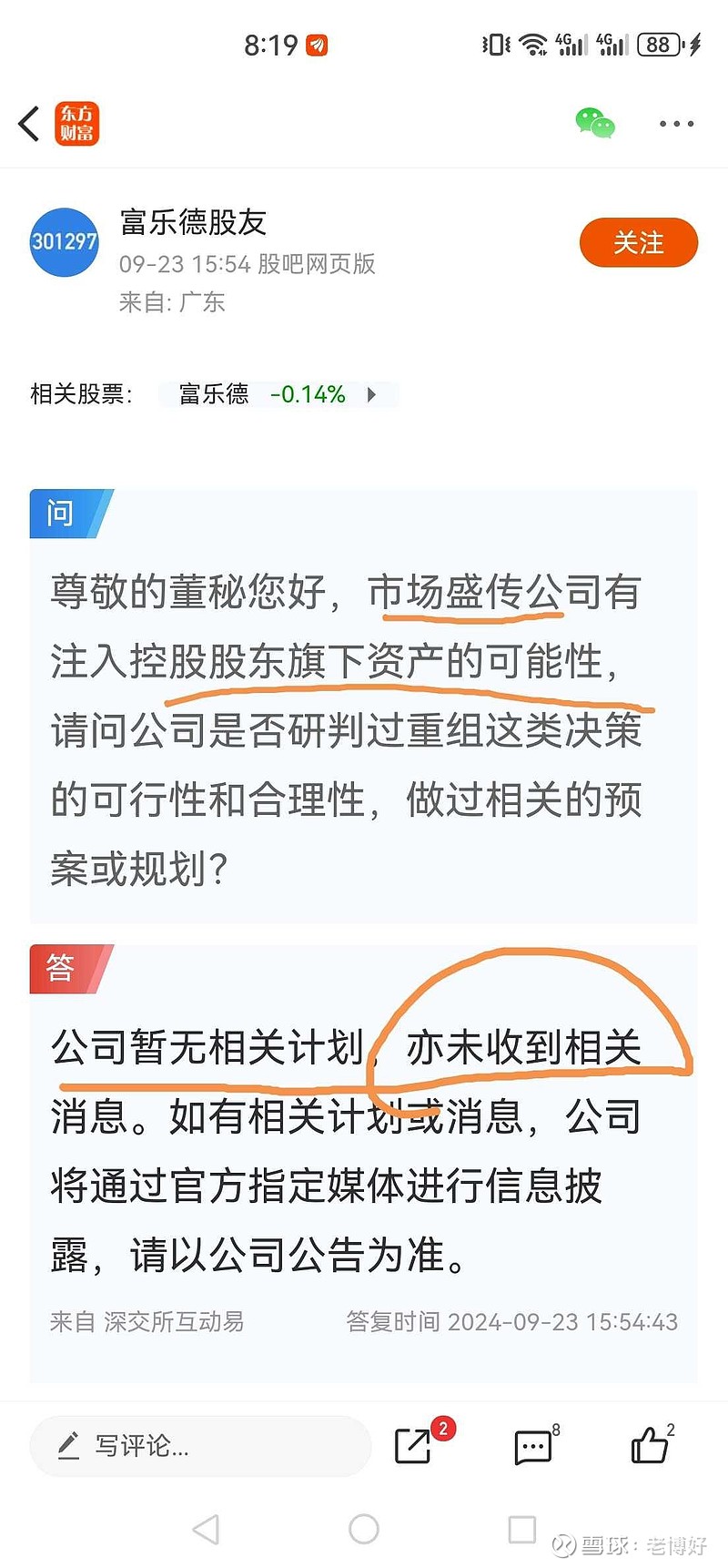Tap the battery indicator showing 88
Screen dimensions: 728x1568
(x=657, y=44)
